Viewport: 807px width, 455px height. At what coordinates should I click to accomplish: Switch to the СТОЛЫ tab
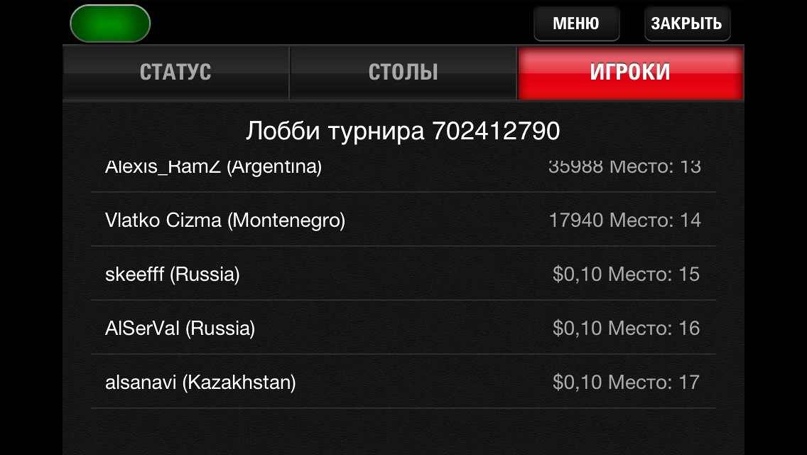403,72
